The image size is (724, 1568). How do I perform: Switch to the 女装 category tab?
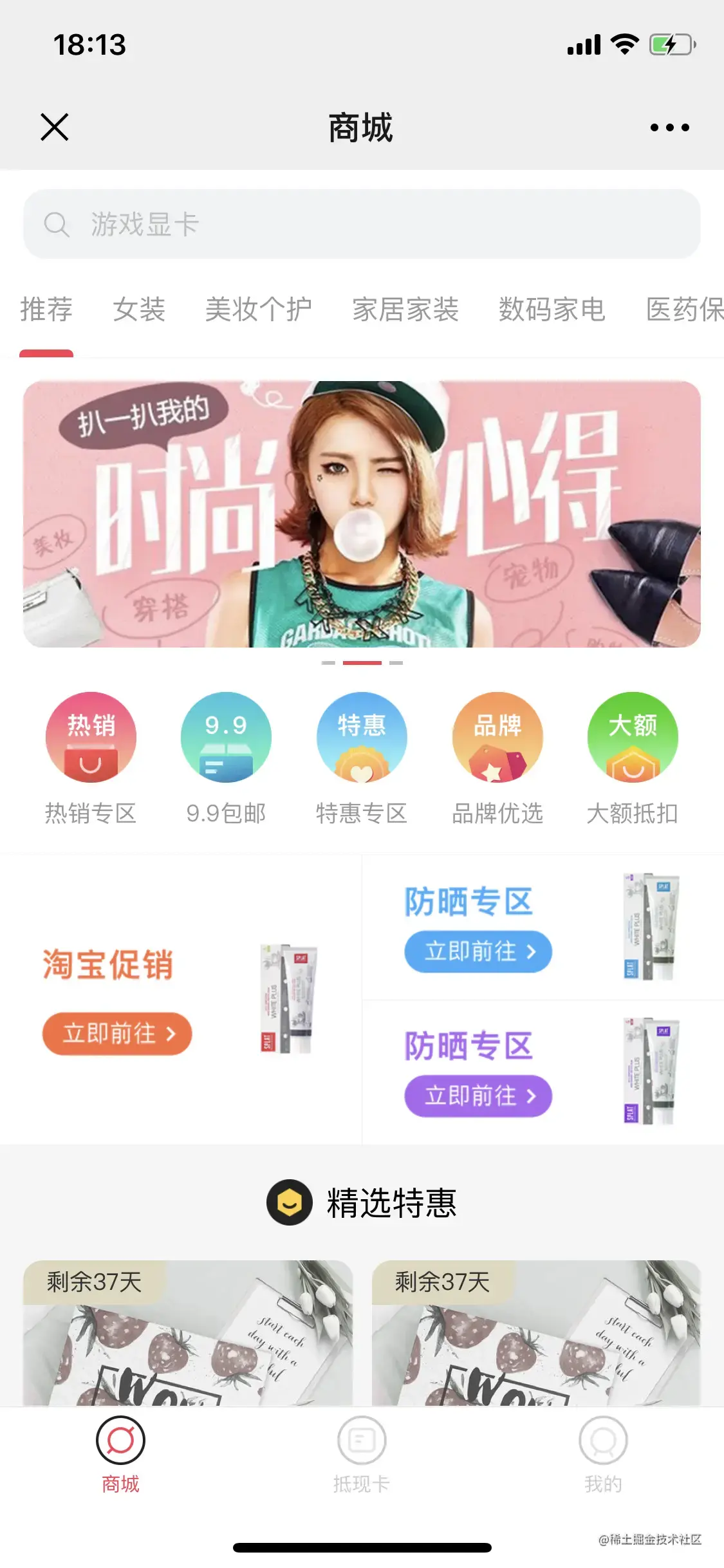pyautogui.click(x=139, y=310)
